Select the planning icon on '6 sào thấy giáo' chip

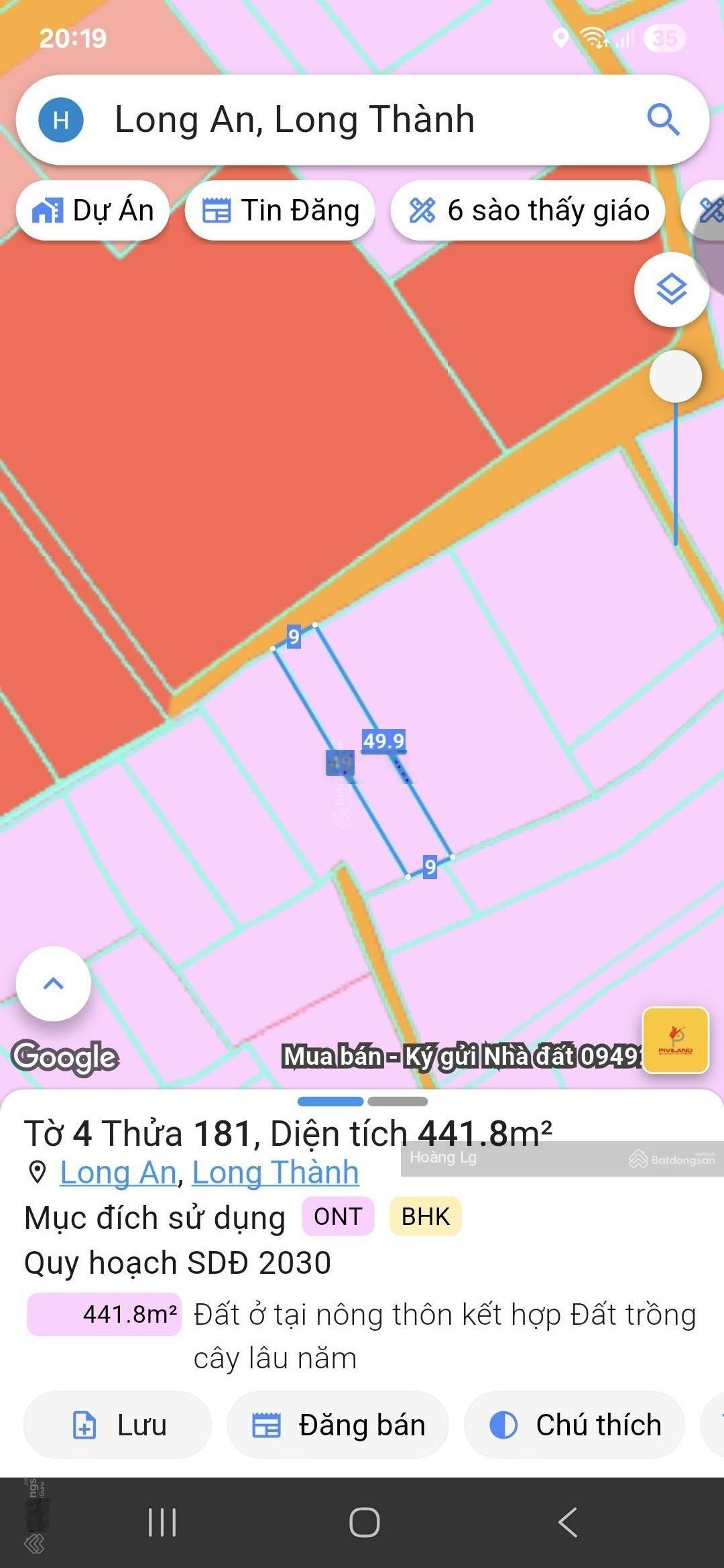tap(424, 210)
